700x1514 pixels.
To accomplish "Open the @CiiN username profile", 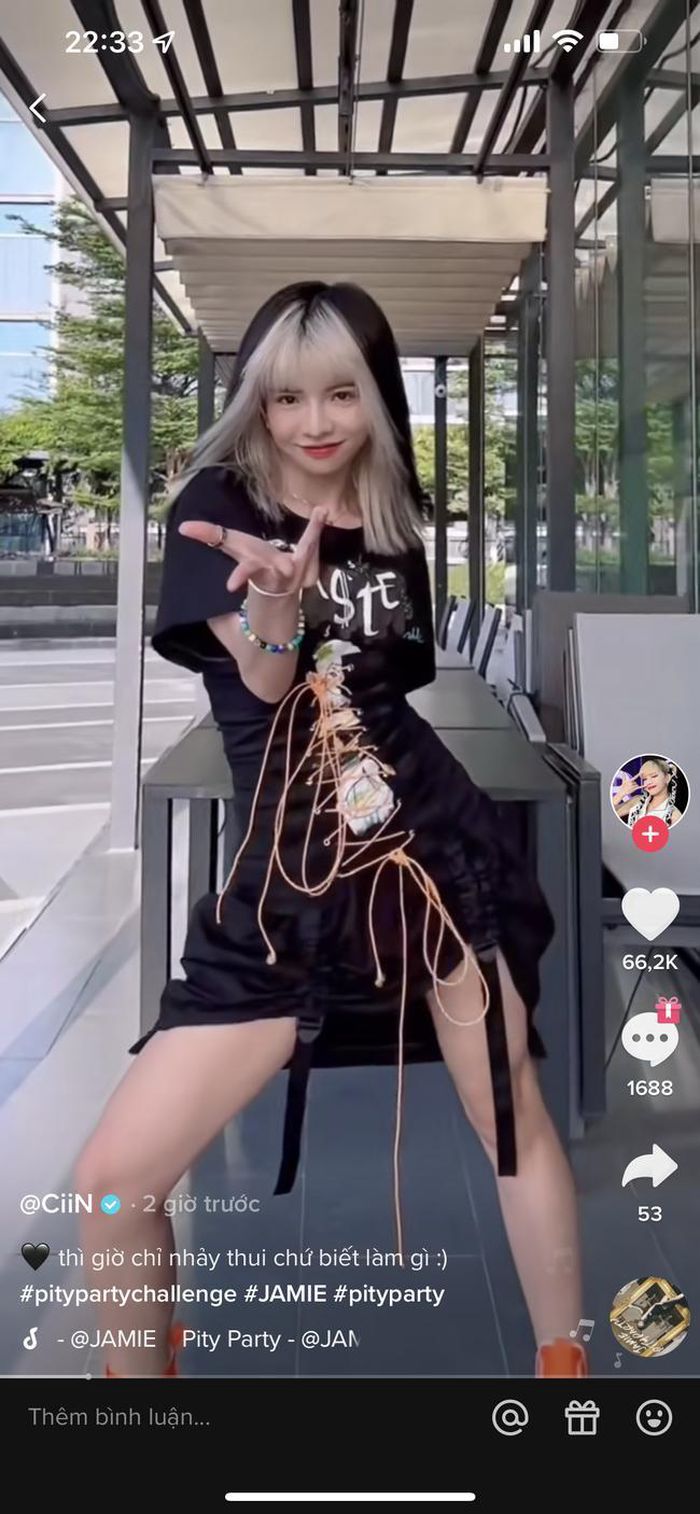I will pos(57,1204).
